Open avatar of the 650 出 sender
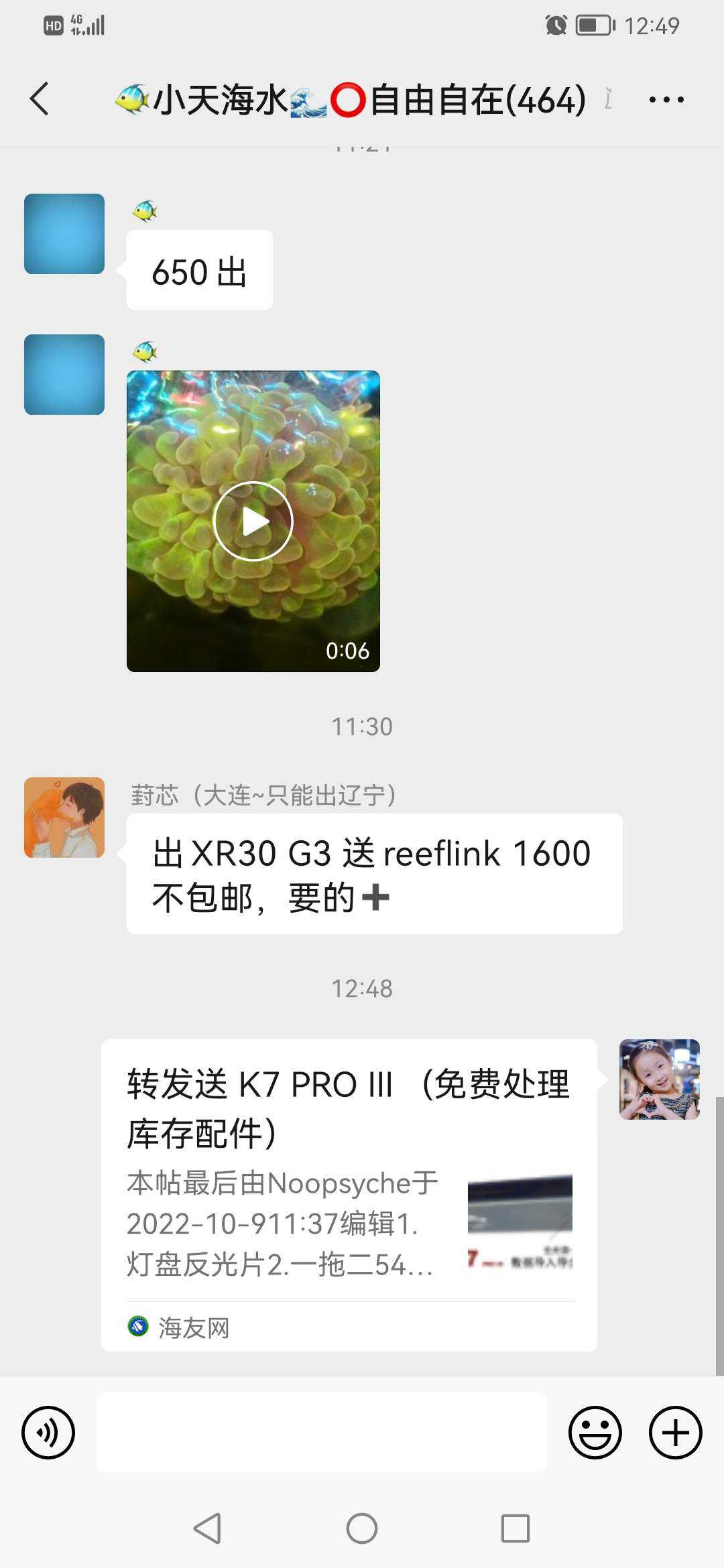Screen dimensions: 724x1568 (64, 234)
